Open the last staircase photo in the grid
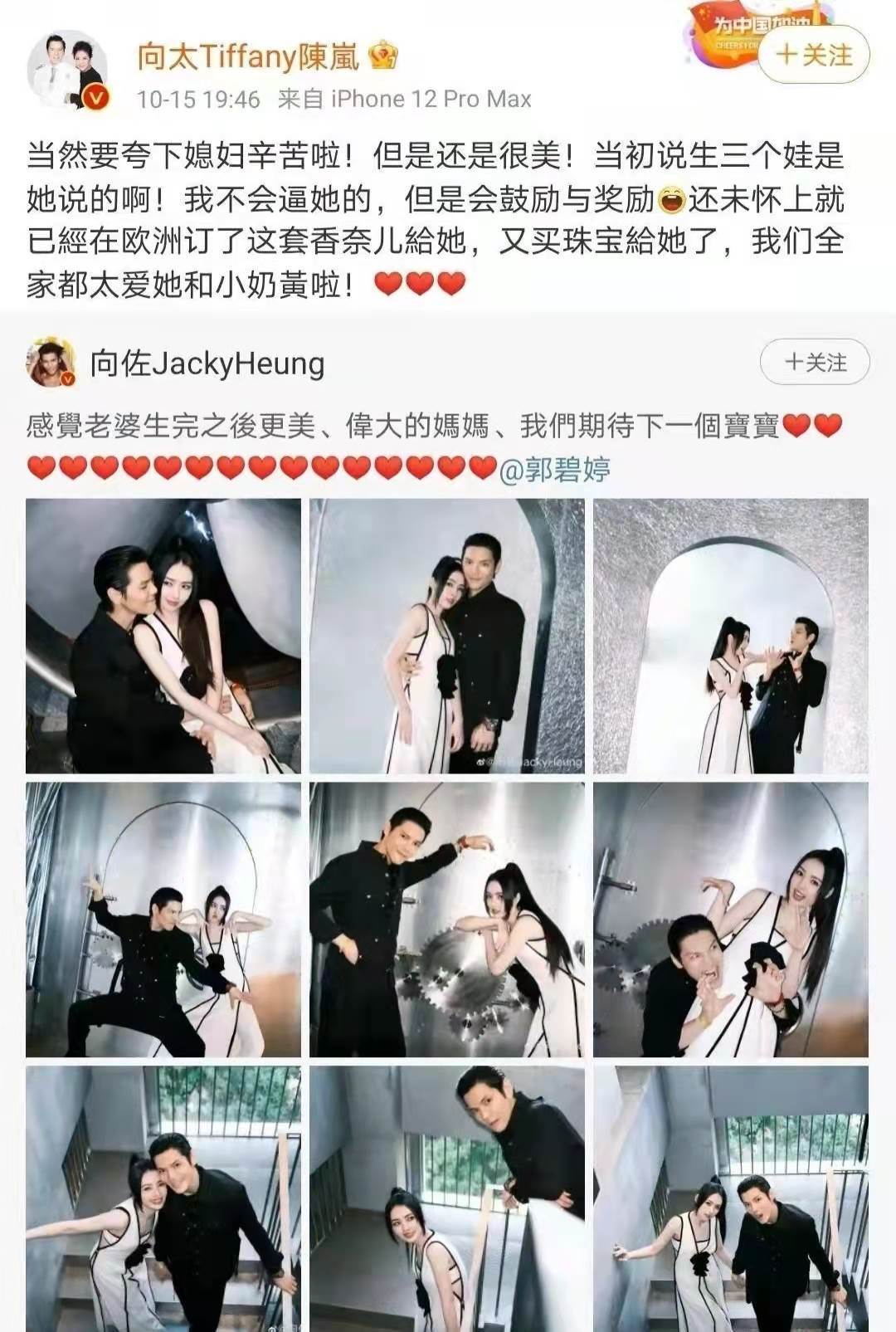896x1332 pixels. coord(730,1199)
